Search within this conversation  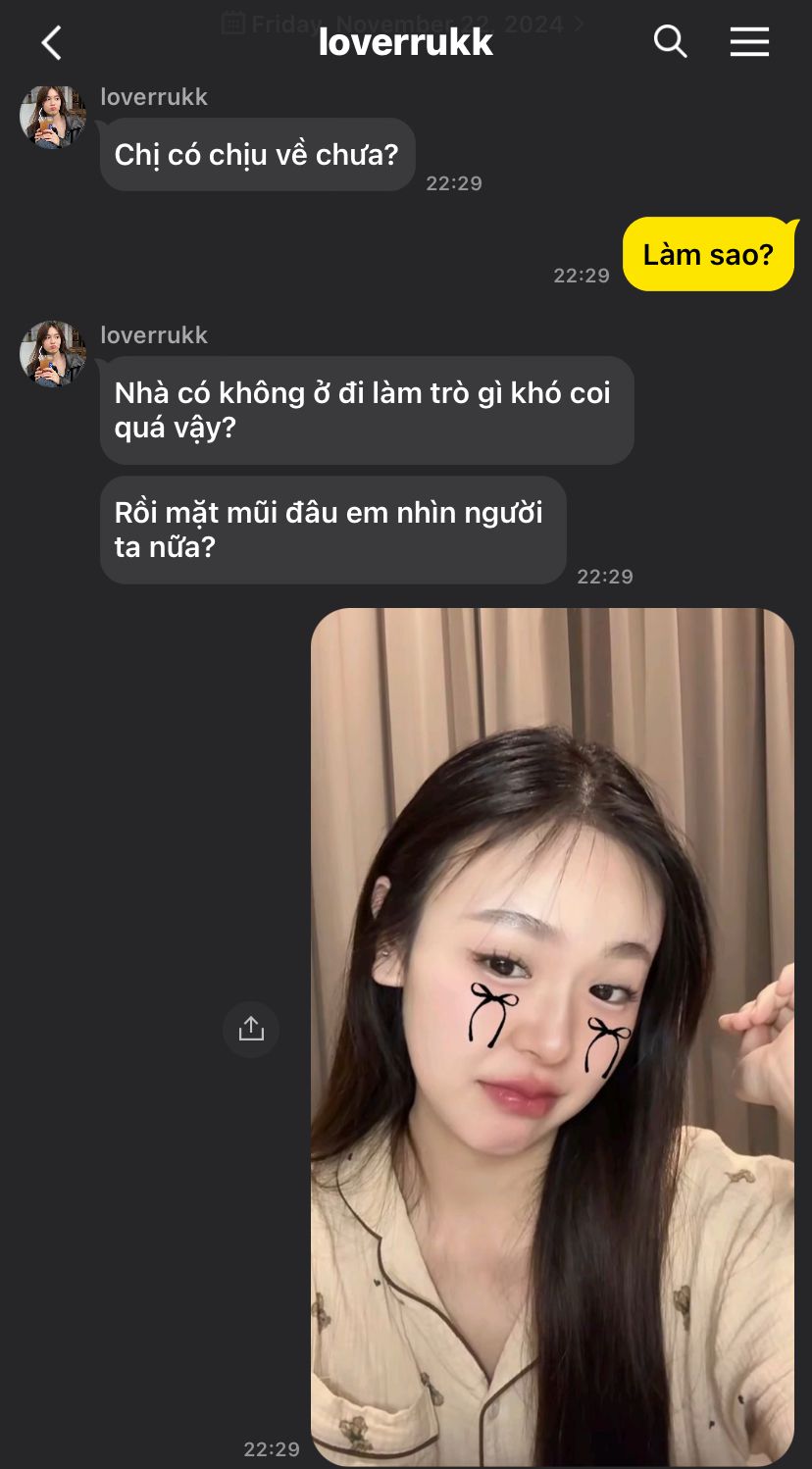670,42
